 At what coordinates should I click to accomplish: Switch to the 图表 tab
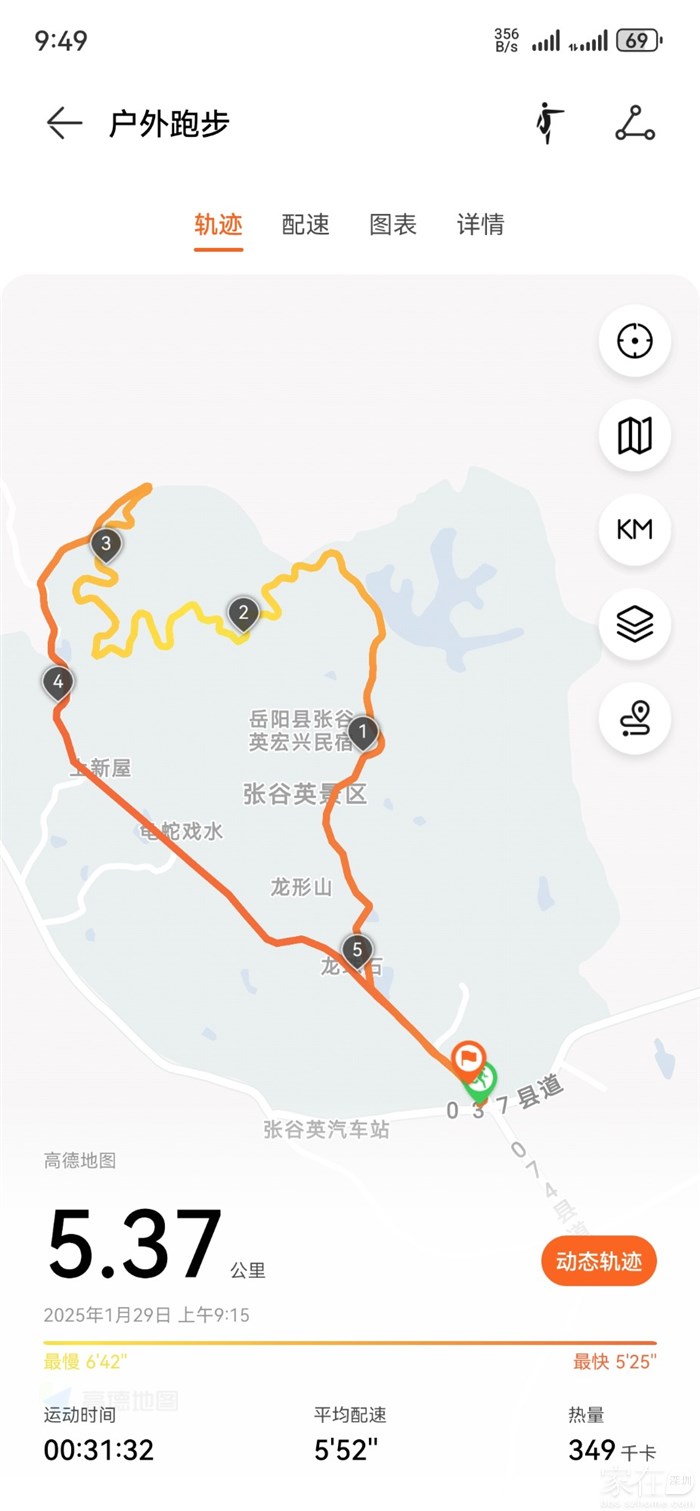[392, 224]
